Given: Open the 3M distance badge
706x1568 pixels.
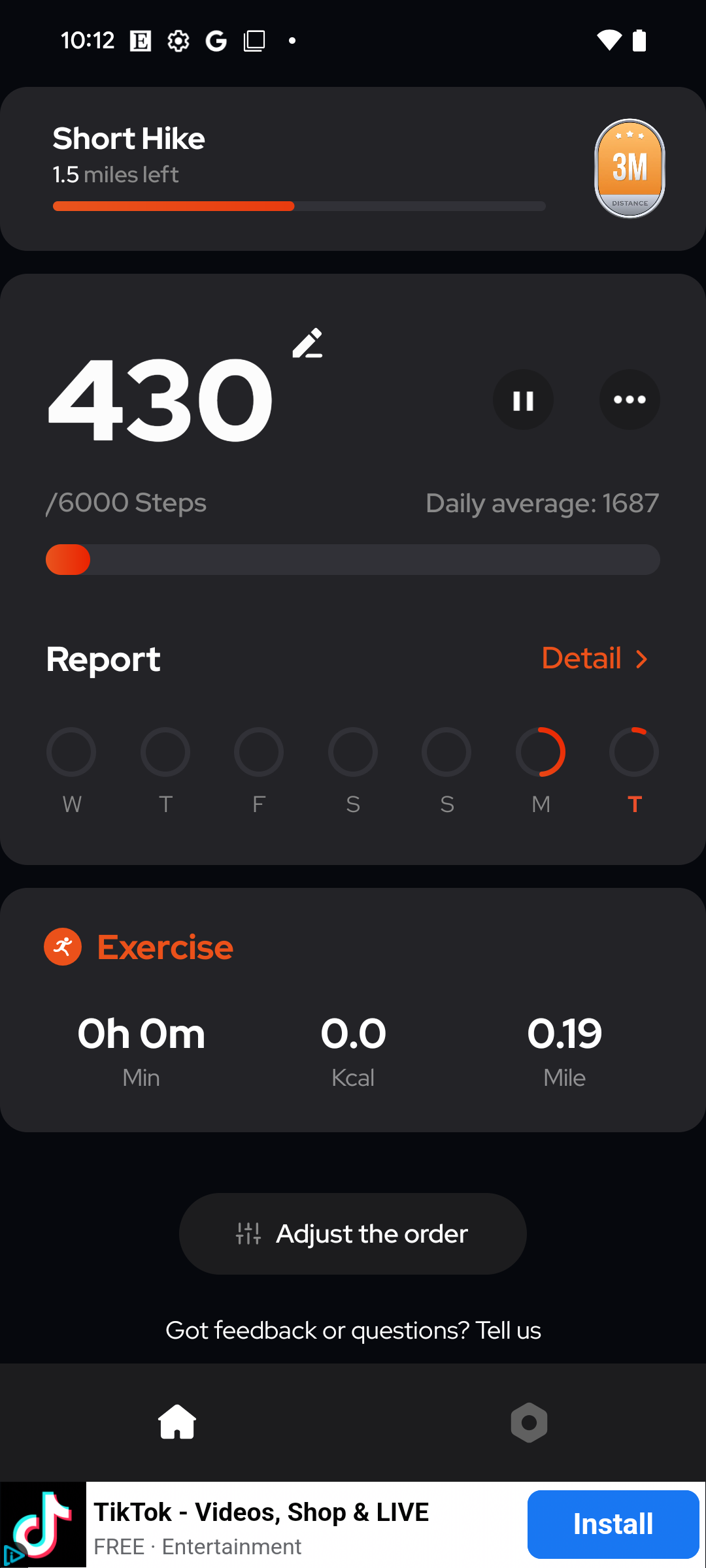Looking at the screenshot, I should tap(630, 169).
